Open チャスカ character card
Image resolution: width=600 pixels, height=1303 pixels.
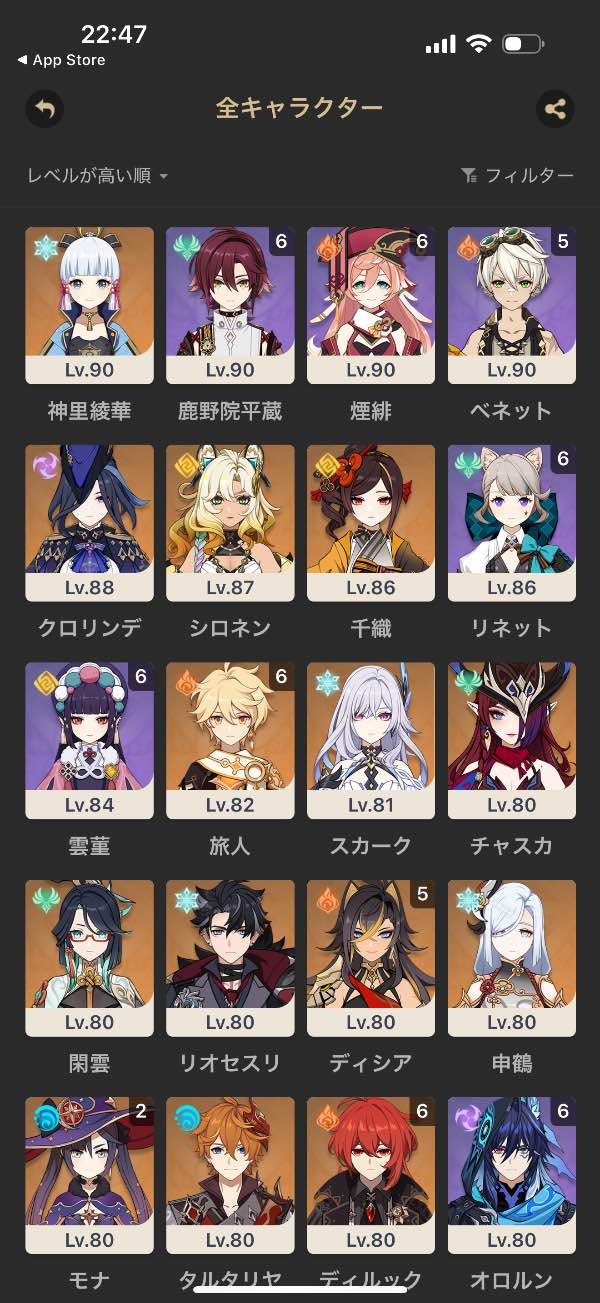(511, 740)
